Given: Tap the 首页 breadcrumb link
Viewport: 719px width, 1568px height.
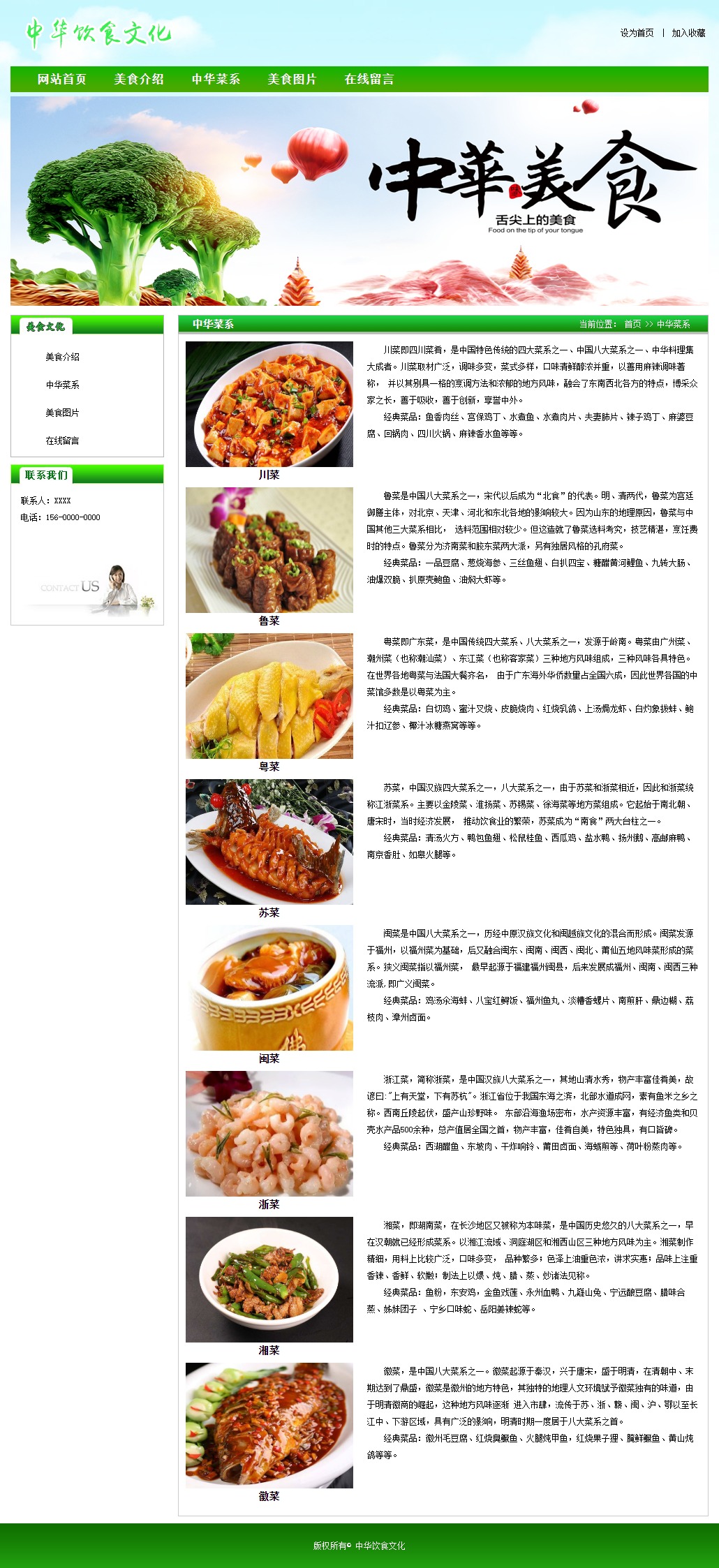Looking at the screenshot, I should pyautogui.click(x=632, y=324).
